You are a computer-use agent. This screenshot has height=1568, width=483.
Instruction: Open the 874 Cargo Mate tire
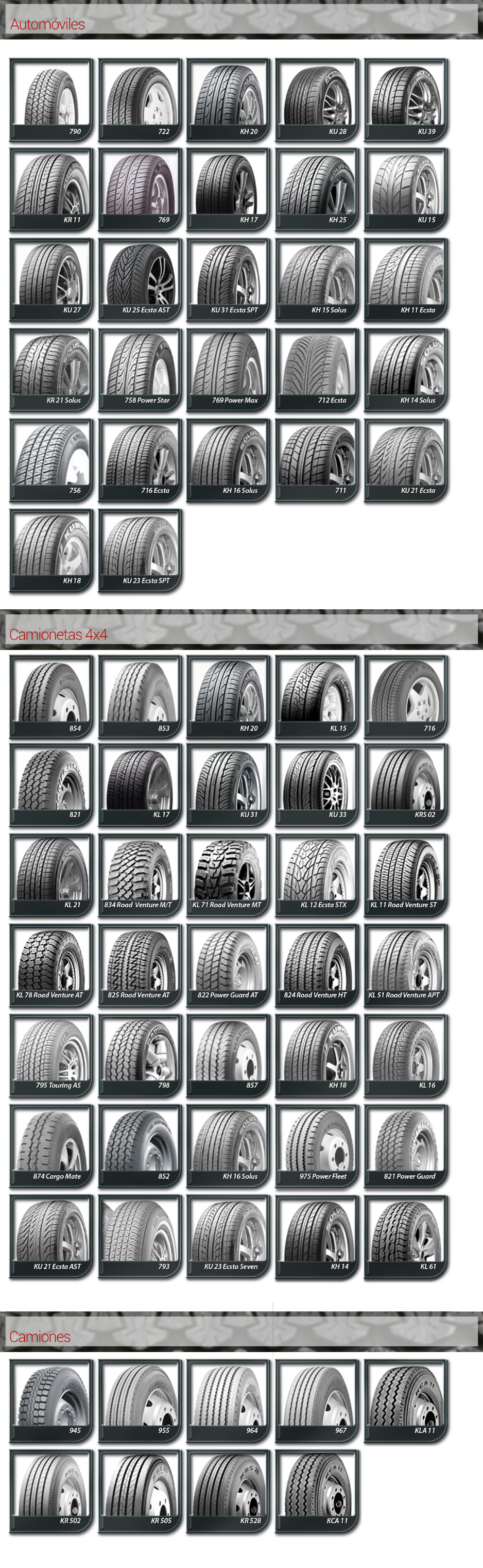[51, 1145]
